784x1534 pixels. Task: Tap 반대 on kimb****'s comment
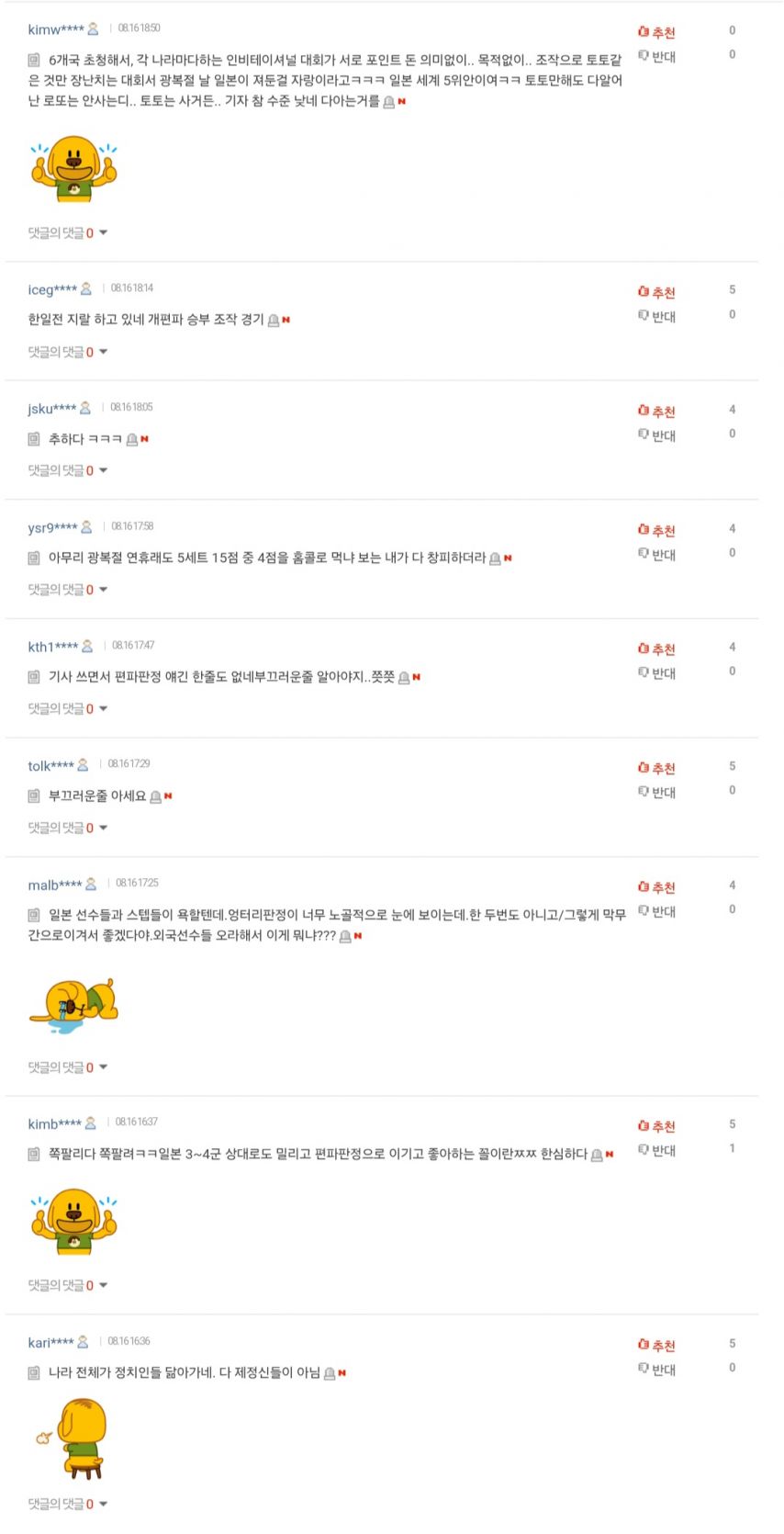tap(656, 1150)
